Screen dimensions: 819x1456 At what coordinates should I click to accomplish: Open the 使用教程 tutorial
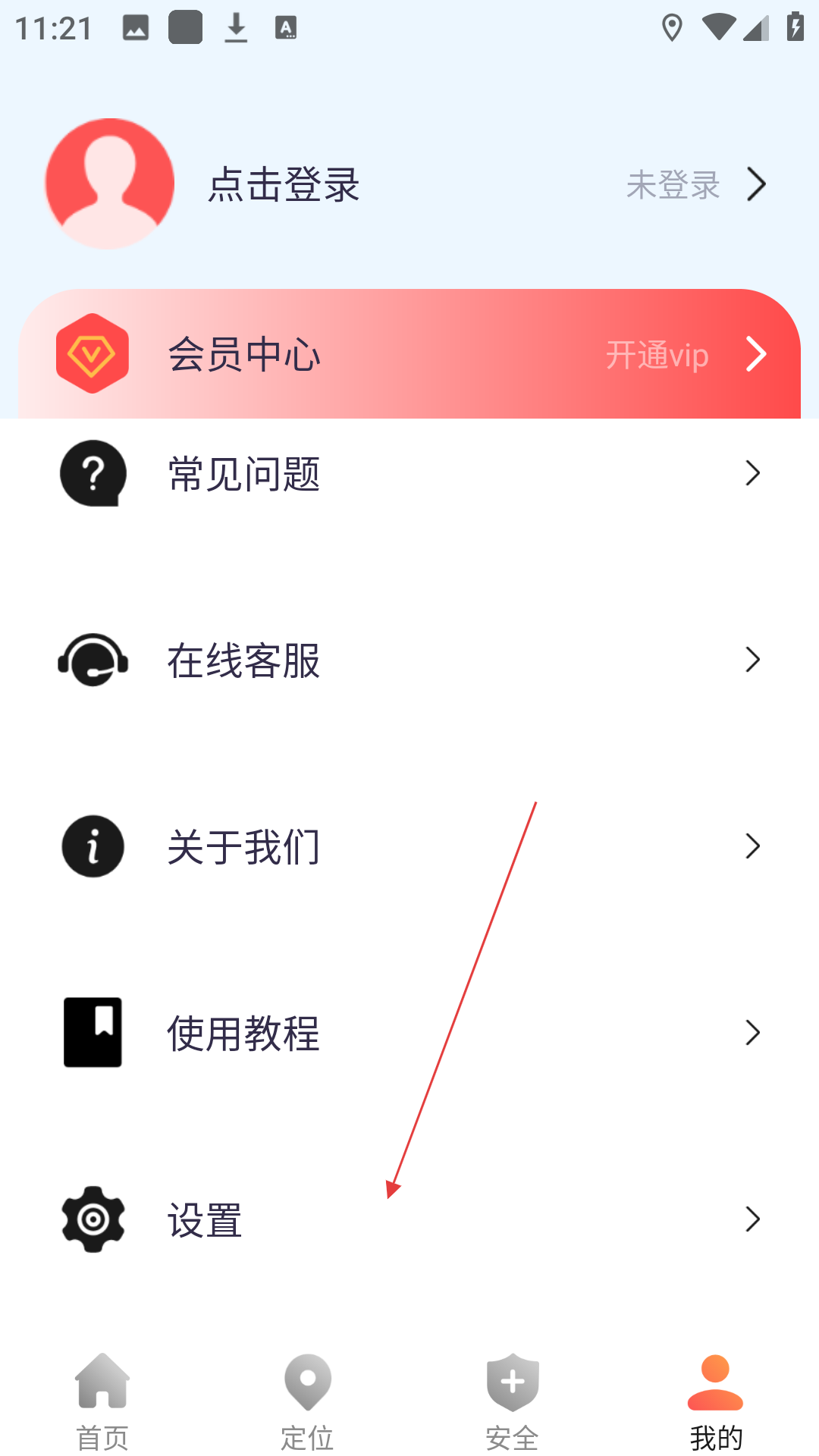pyautogui.click(x=409, y=1033)
